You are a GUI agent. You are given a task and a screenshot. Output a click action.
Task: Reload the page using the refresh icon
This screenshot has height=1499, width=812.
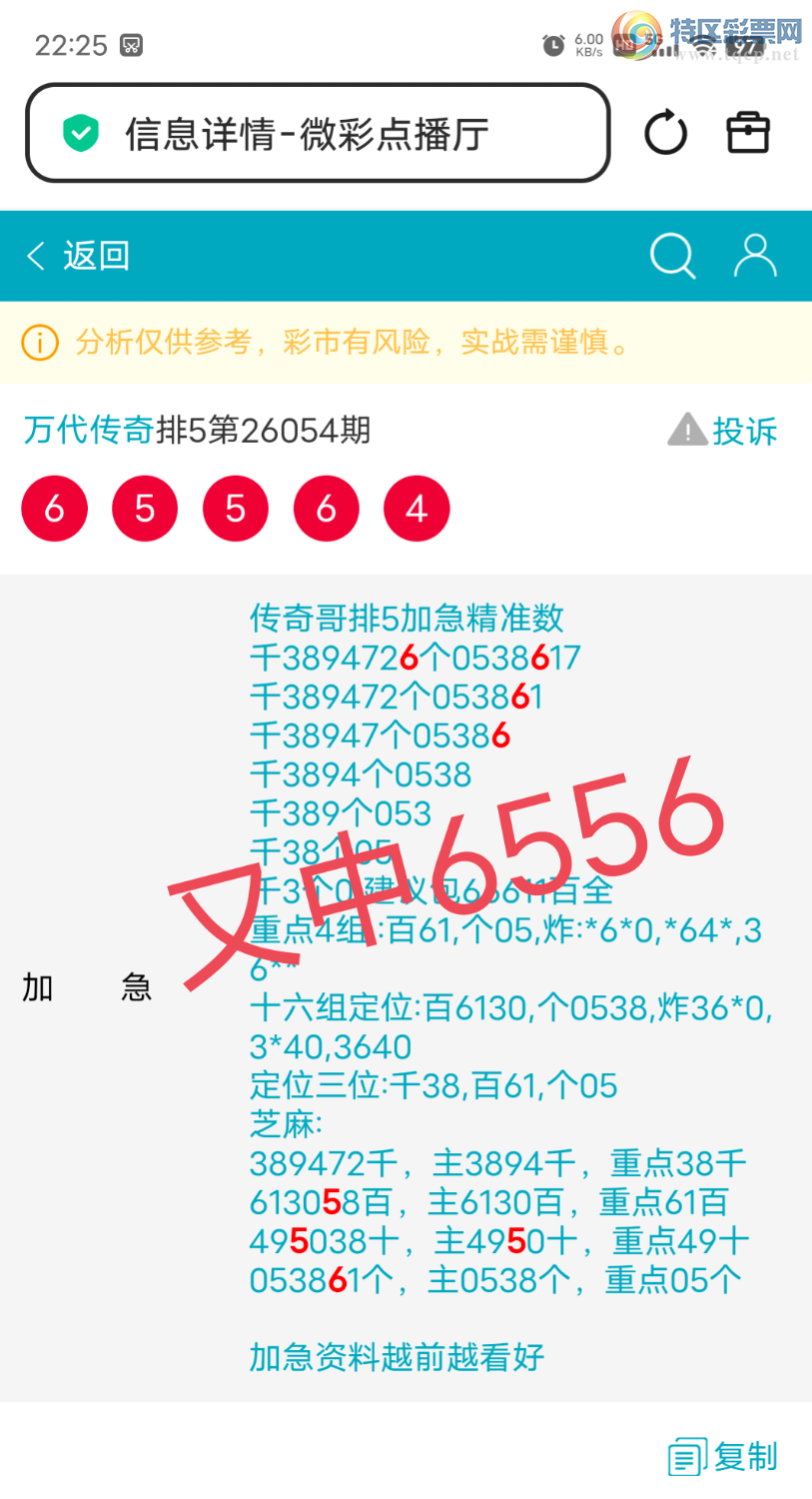[x=666, y=131]
